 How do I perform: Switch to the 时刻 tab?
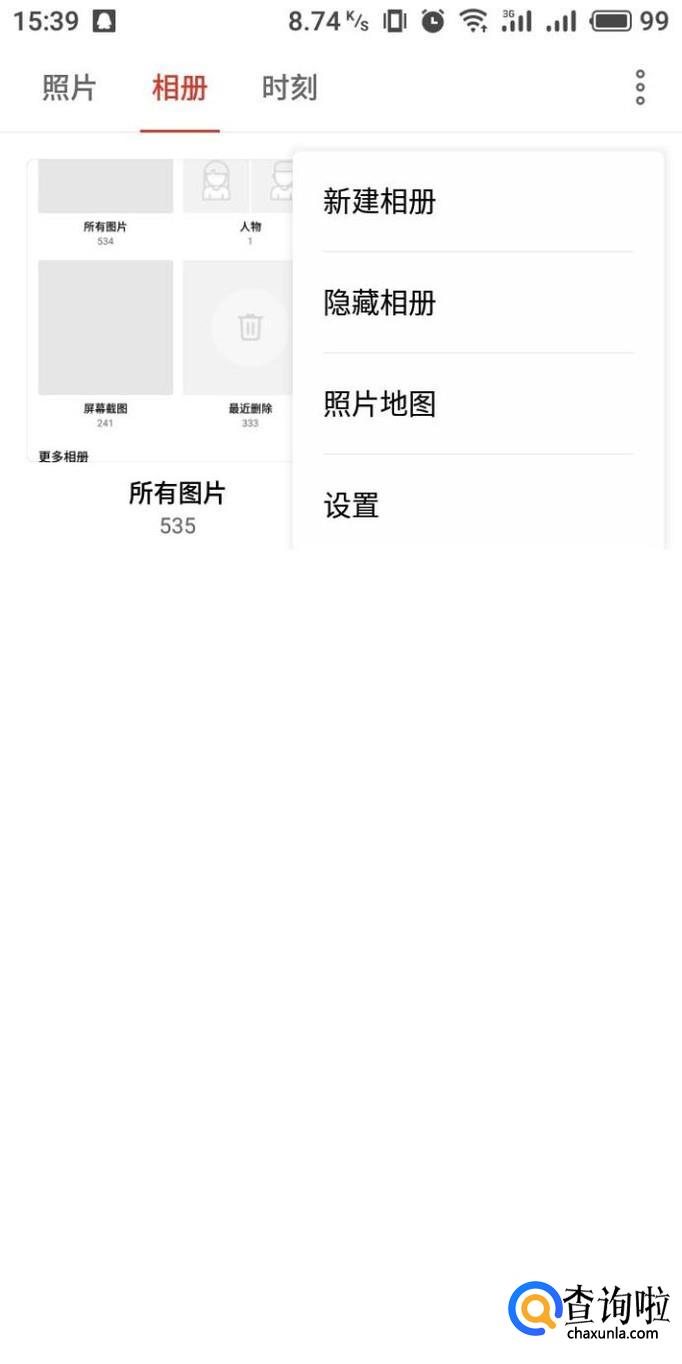tap(290, 88)
